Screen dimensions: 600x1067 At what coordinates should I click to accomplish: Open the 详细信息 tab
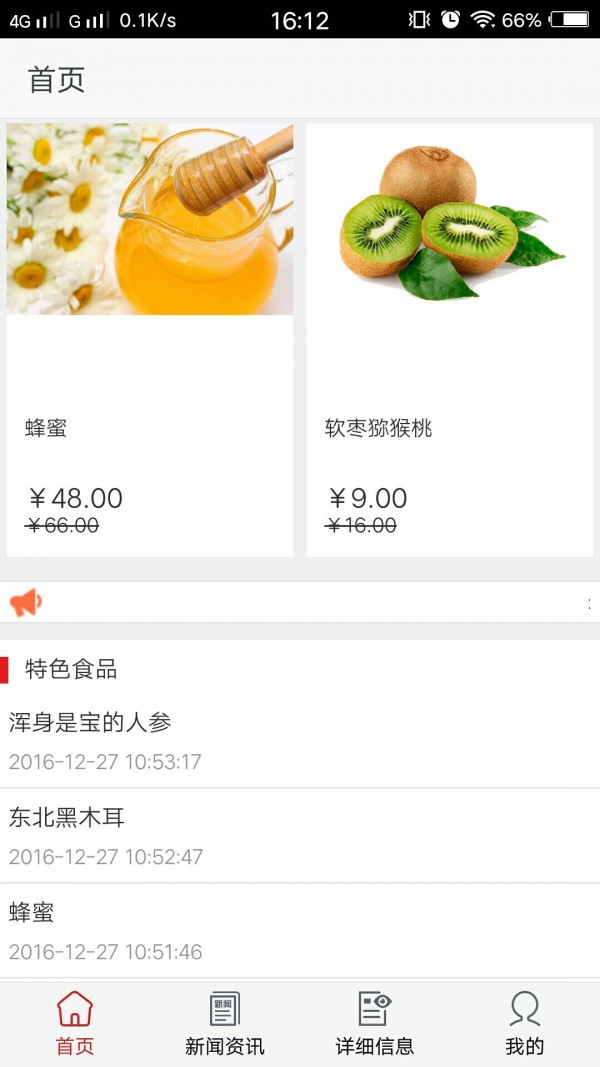[375, 1023]
